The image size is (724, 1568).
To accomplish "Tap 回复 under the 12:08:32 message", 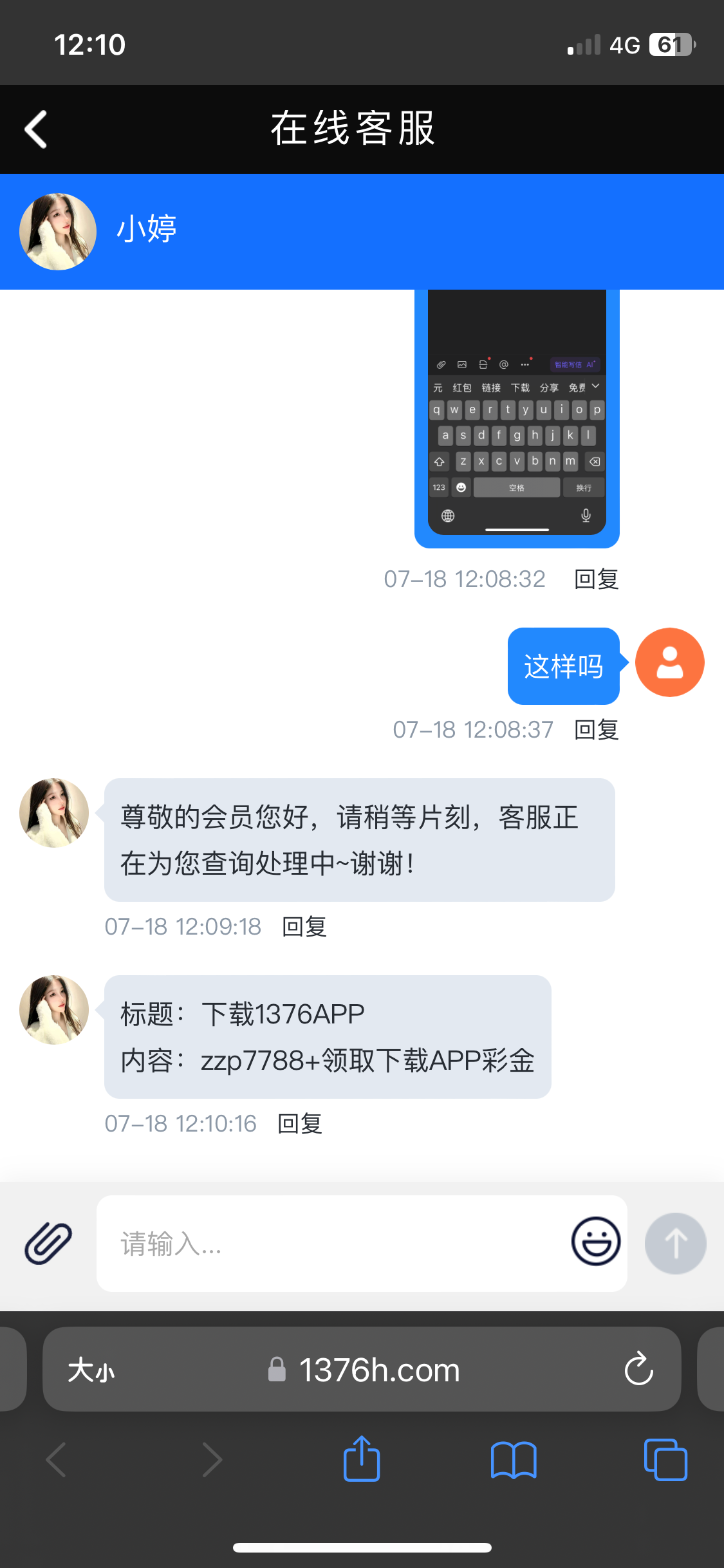I will (x=596, y=579).
